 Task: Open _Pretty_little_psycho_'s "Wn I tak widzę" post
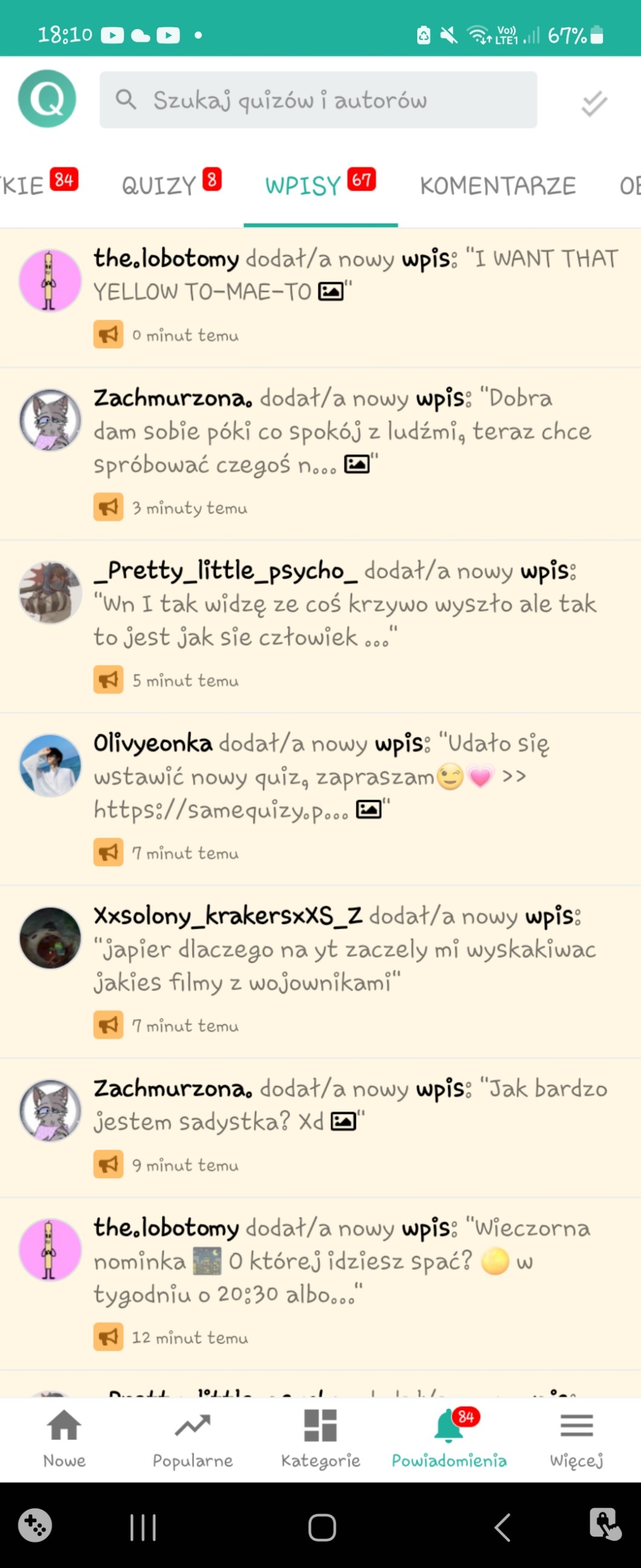pos(344,604)
